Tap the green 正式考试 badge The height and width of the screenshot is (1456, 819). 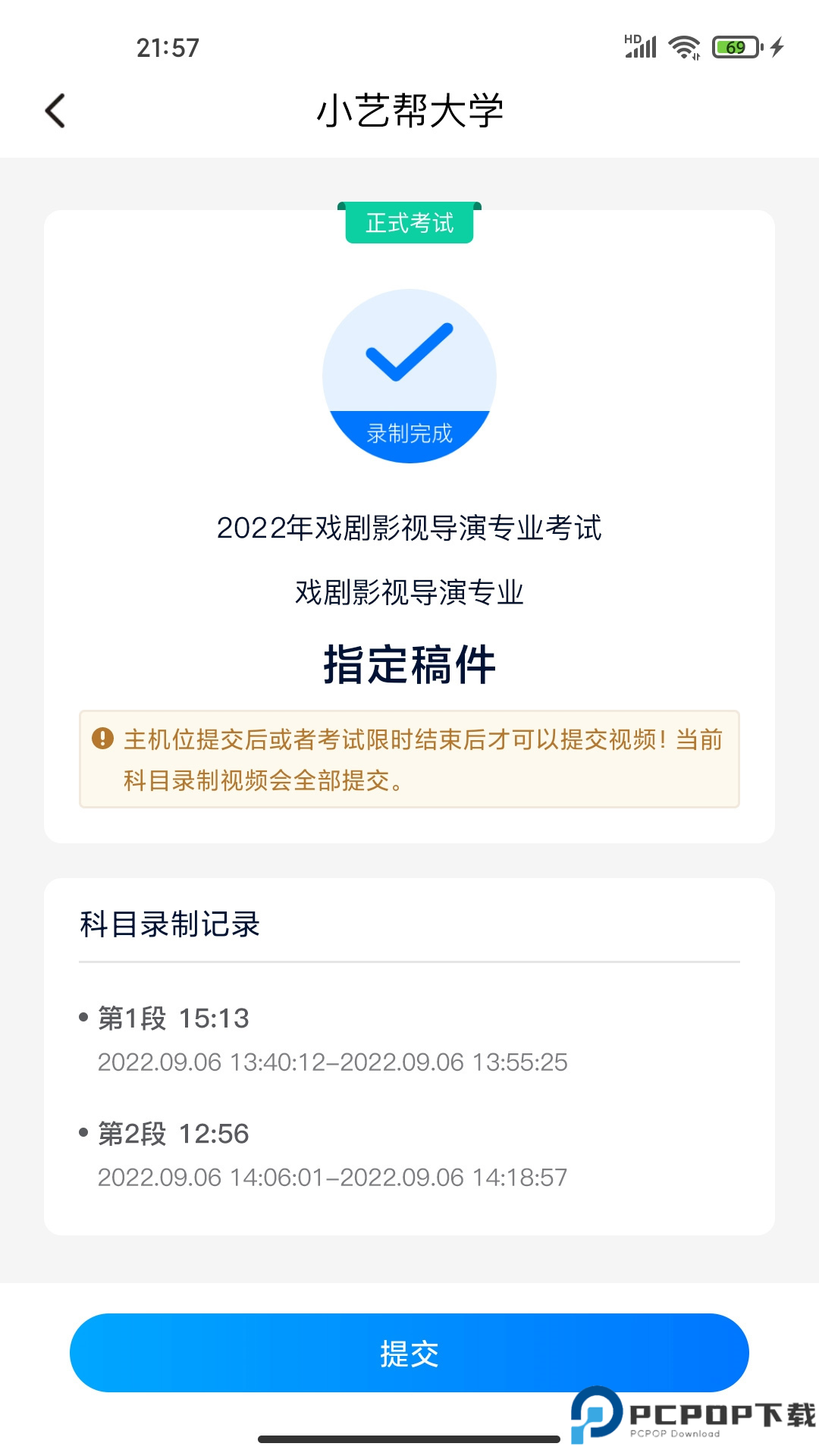click(409, 222)
